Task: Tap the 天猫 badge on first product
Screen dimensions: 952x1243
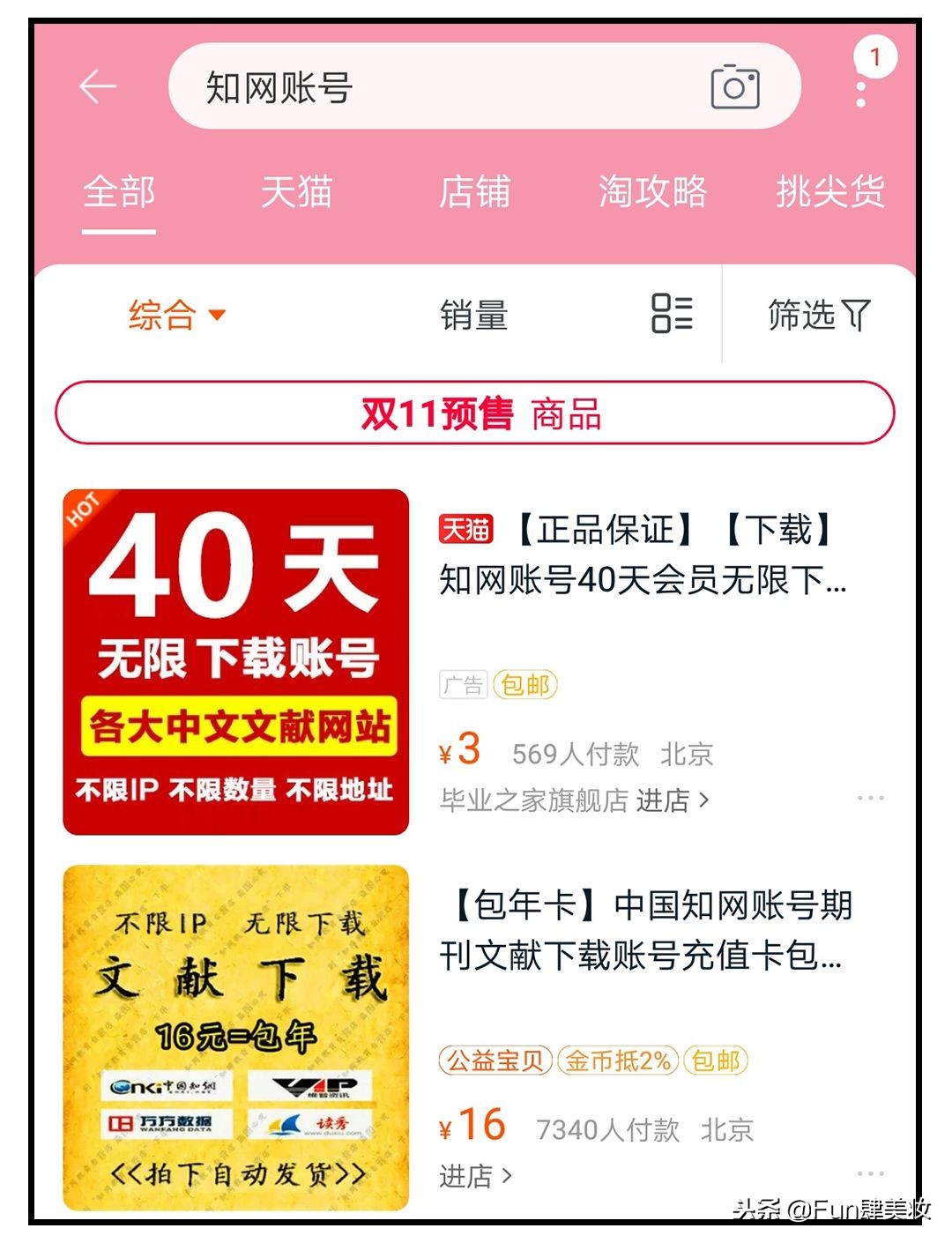Action: tap(467, 529)
